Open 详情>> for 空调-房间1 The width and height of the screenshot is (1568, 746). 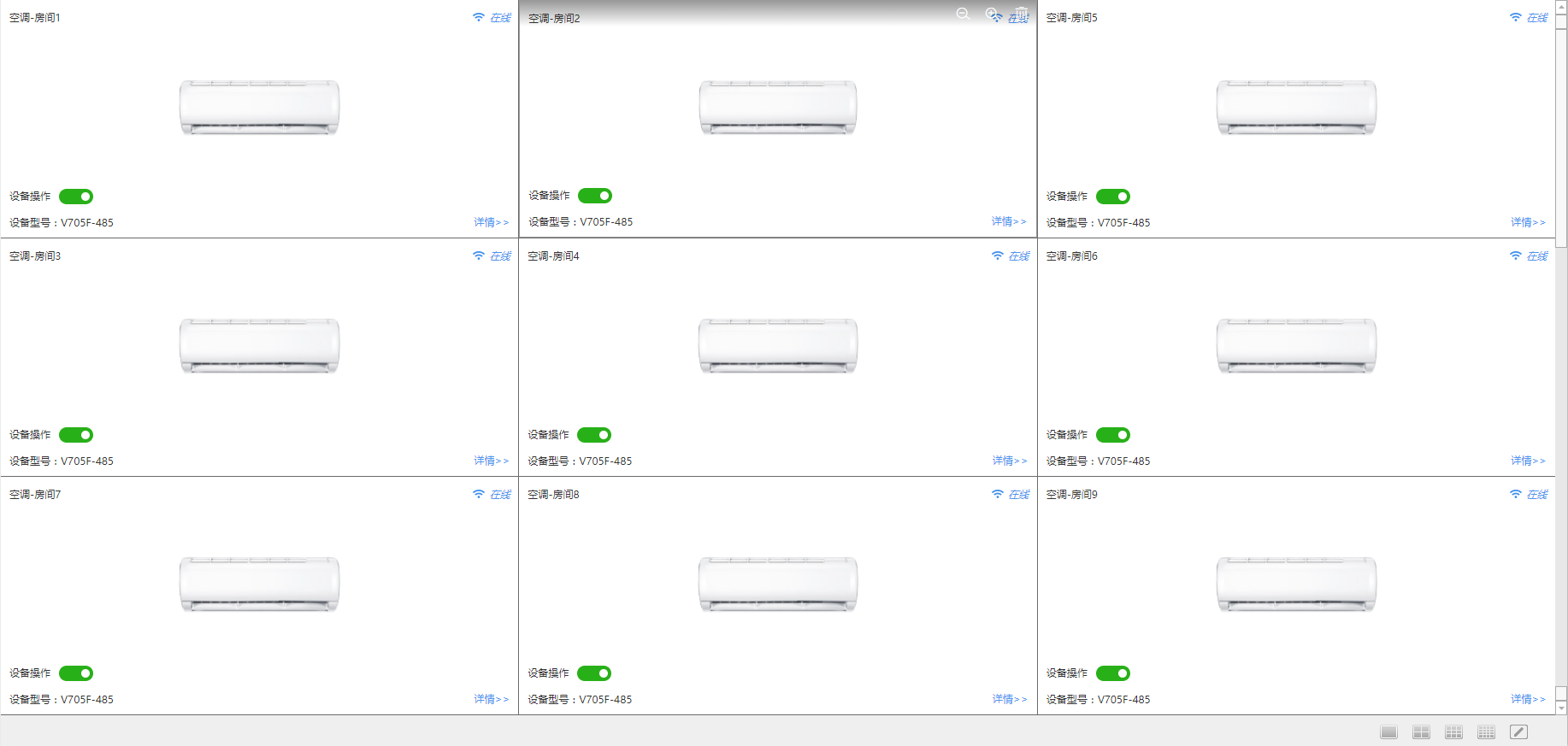click(x=491, y=222)
